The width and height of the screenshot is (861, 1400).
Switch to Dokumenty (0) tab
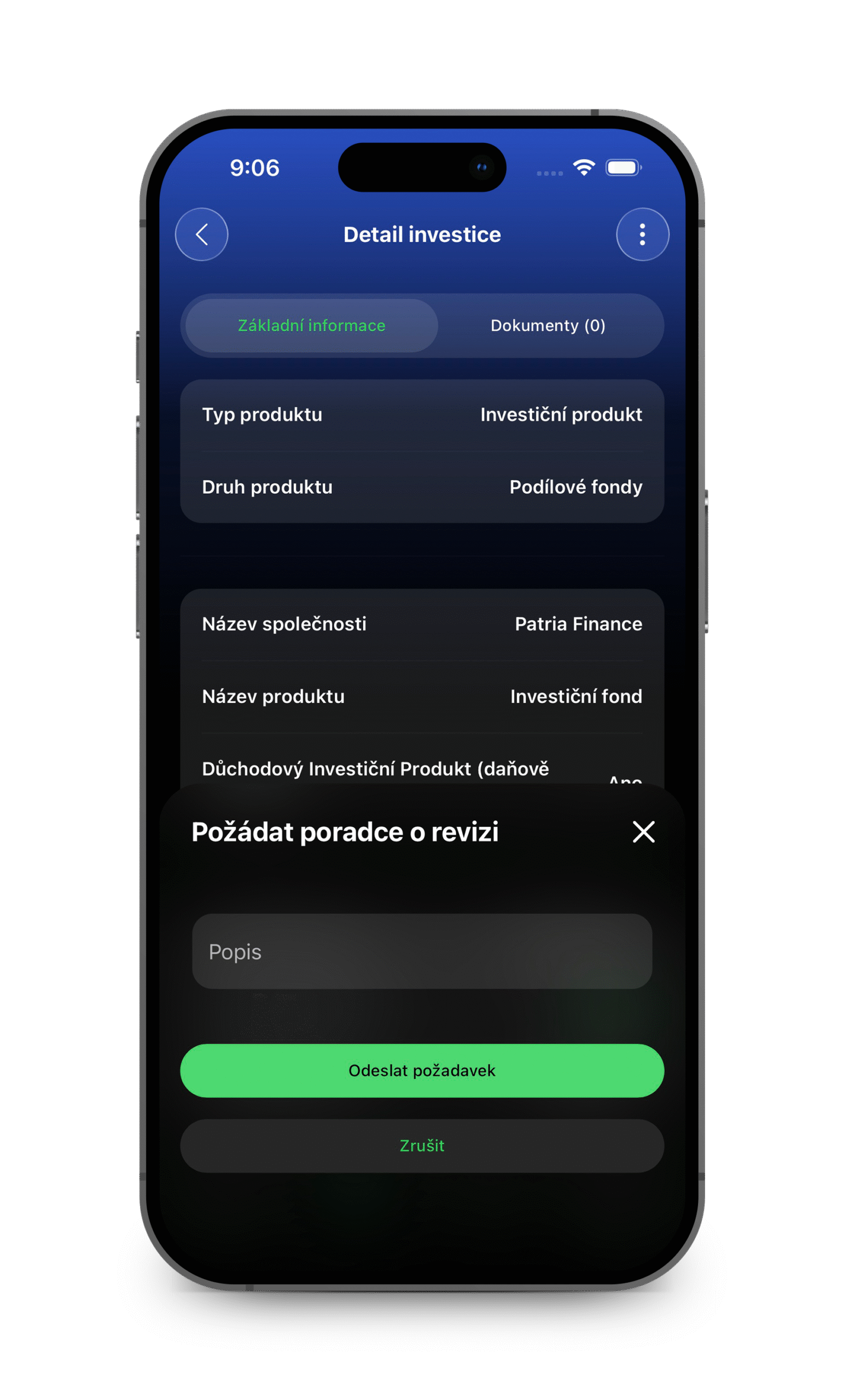[548, 325]
